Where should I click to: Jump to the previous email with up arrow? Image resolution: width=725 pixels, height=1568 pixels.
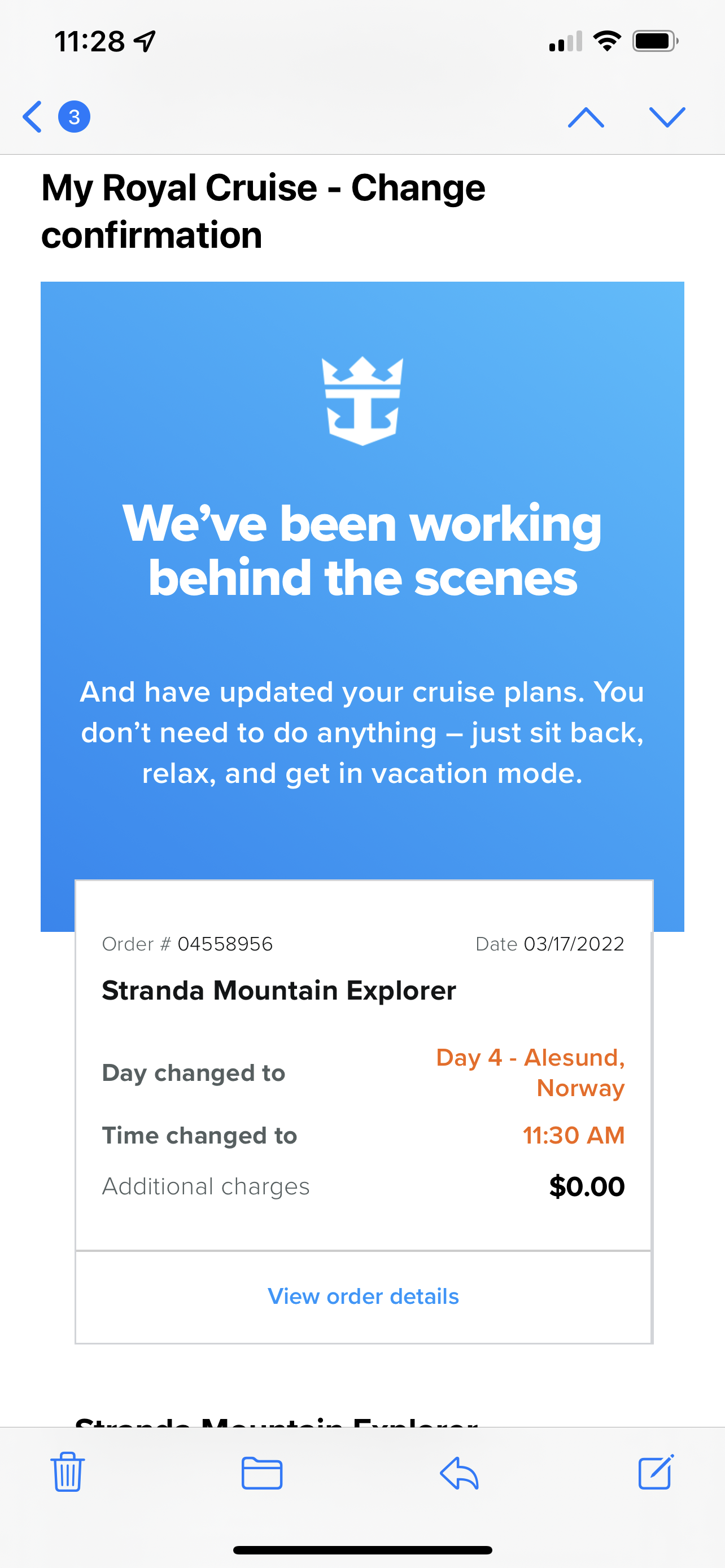tap(586, 117)
